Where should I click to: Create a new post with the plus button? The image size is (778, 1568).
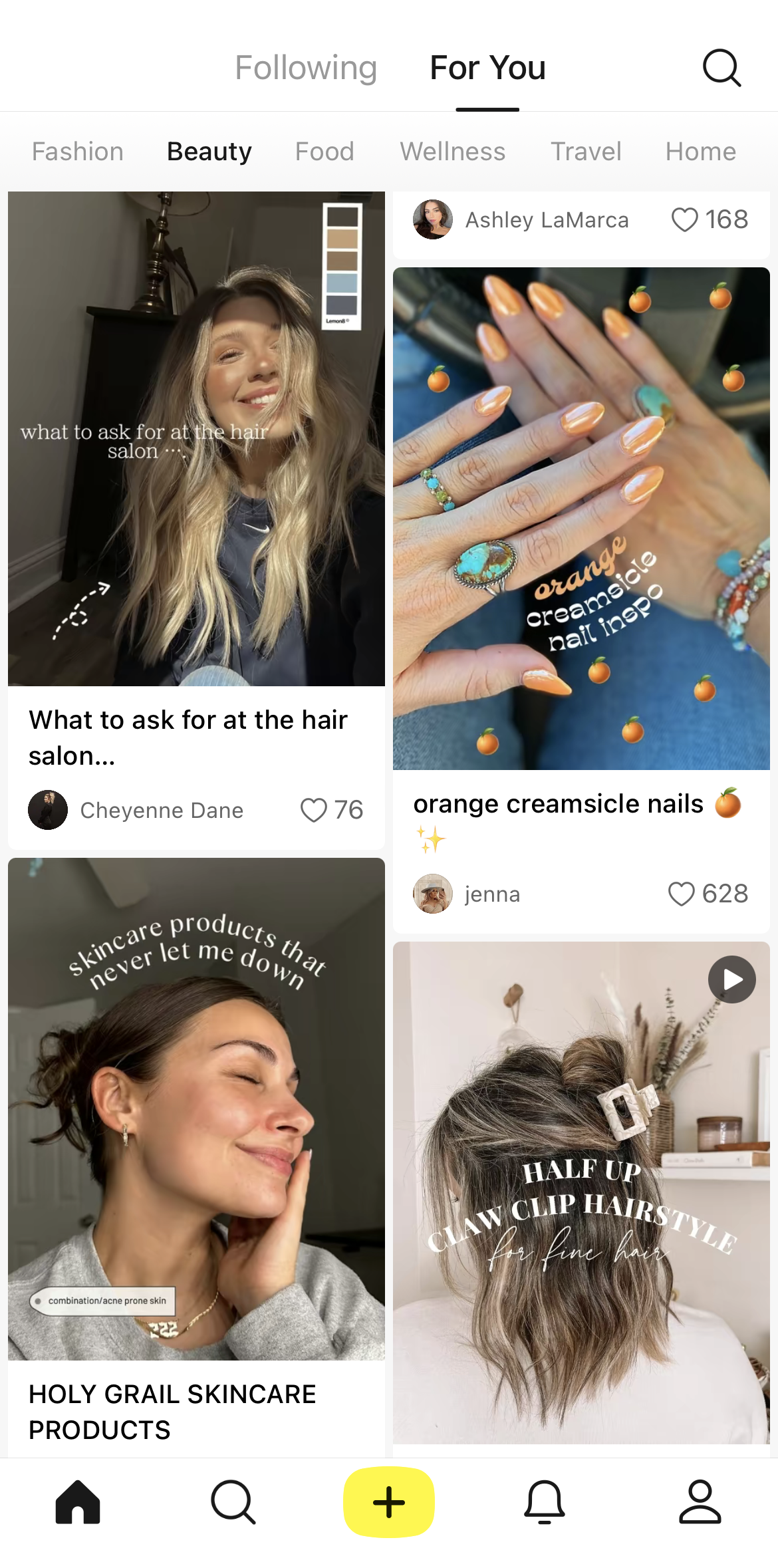point(389,1502)
